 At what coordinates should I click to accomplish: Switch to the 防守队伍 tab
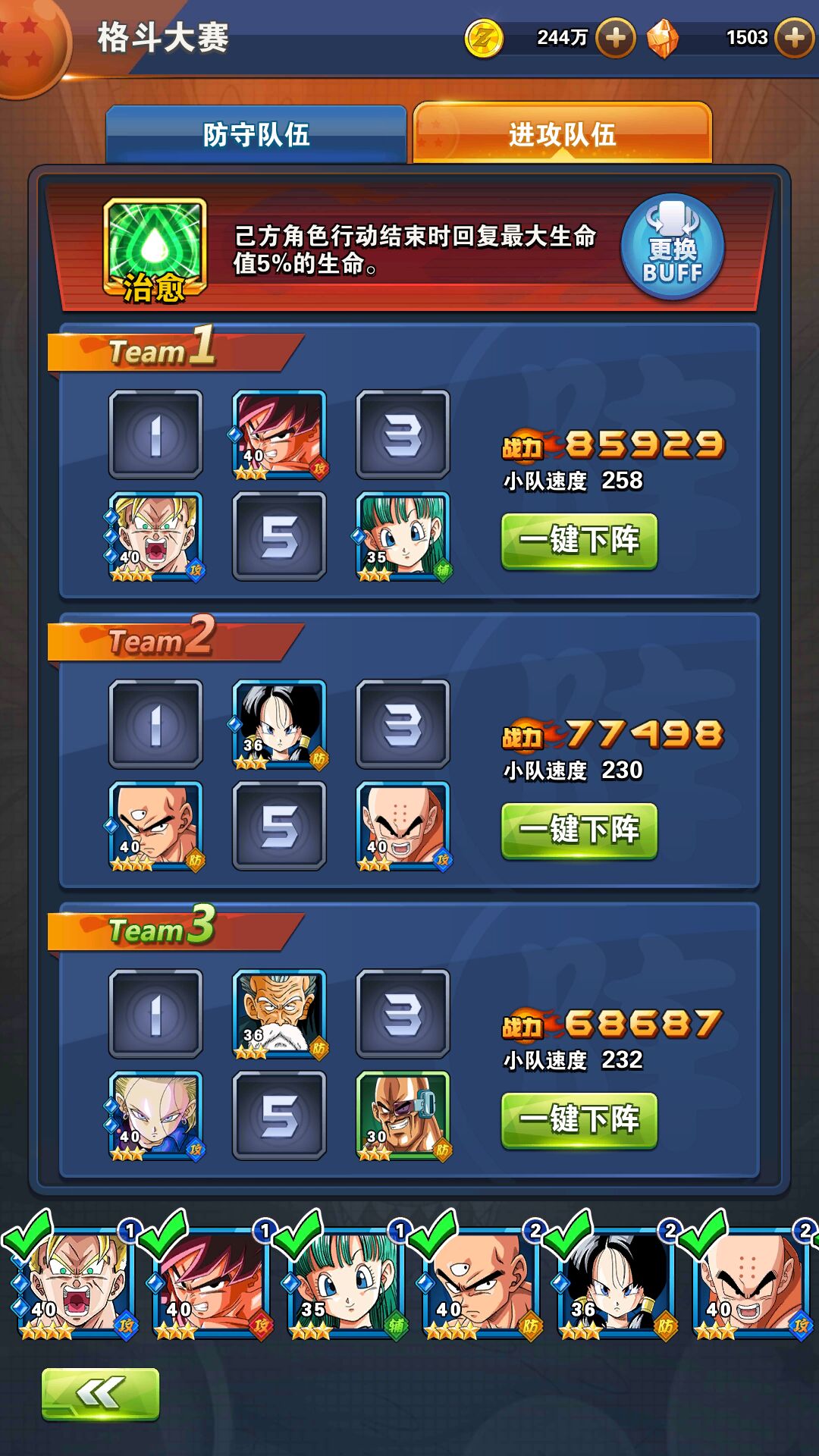tap(256, 135)
